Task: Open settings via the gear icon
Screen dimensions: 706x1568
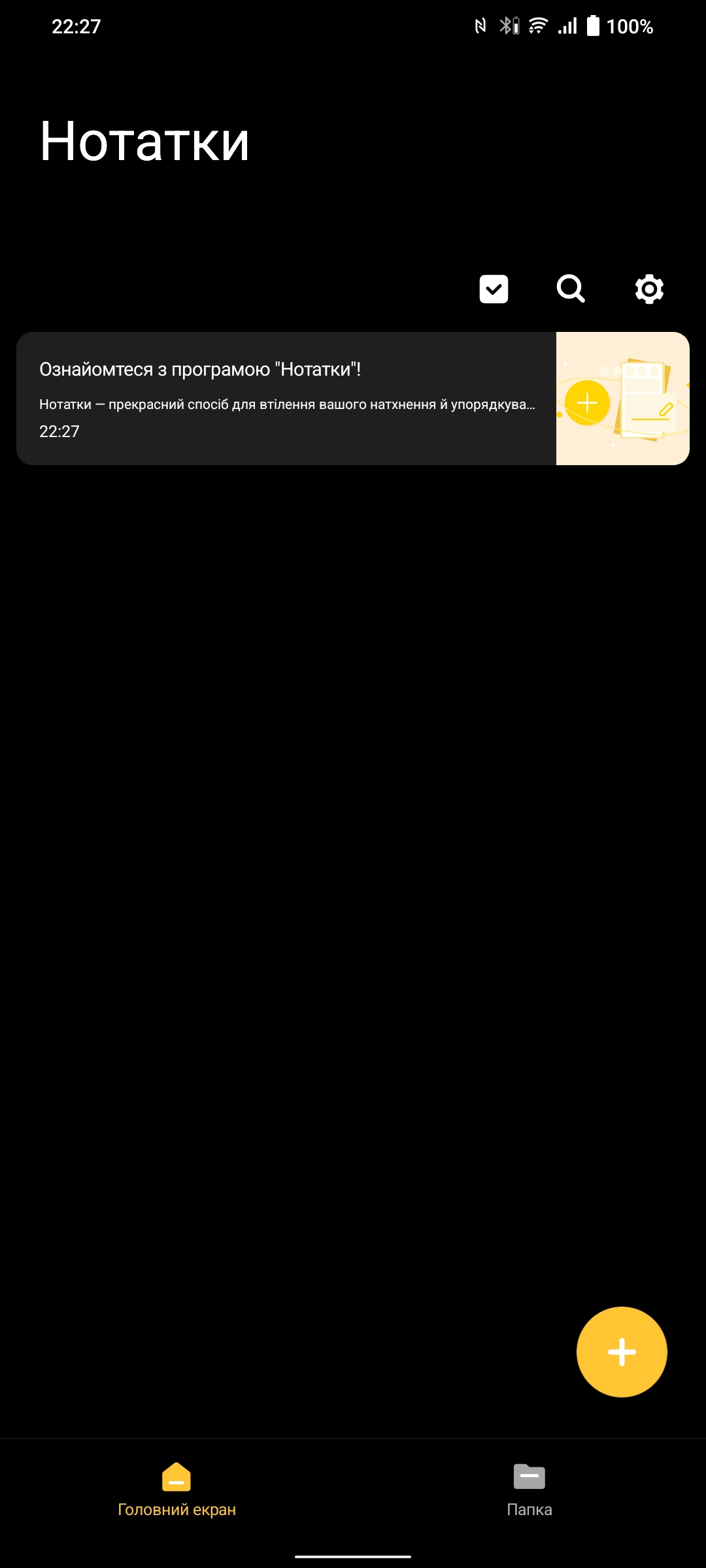Action: [x=649, y=289]
